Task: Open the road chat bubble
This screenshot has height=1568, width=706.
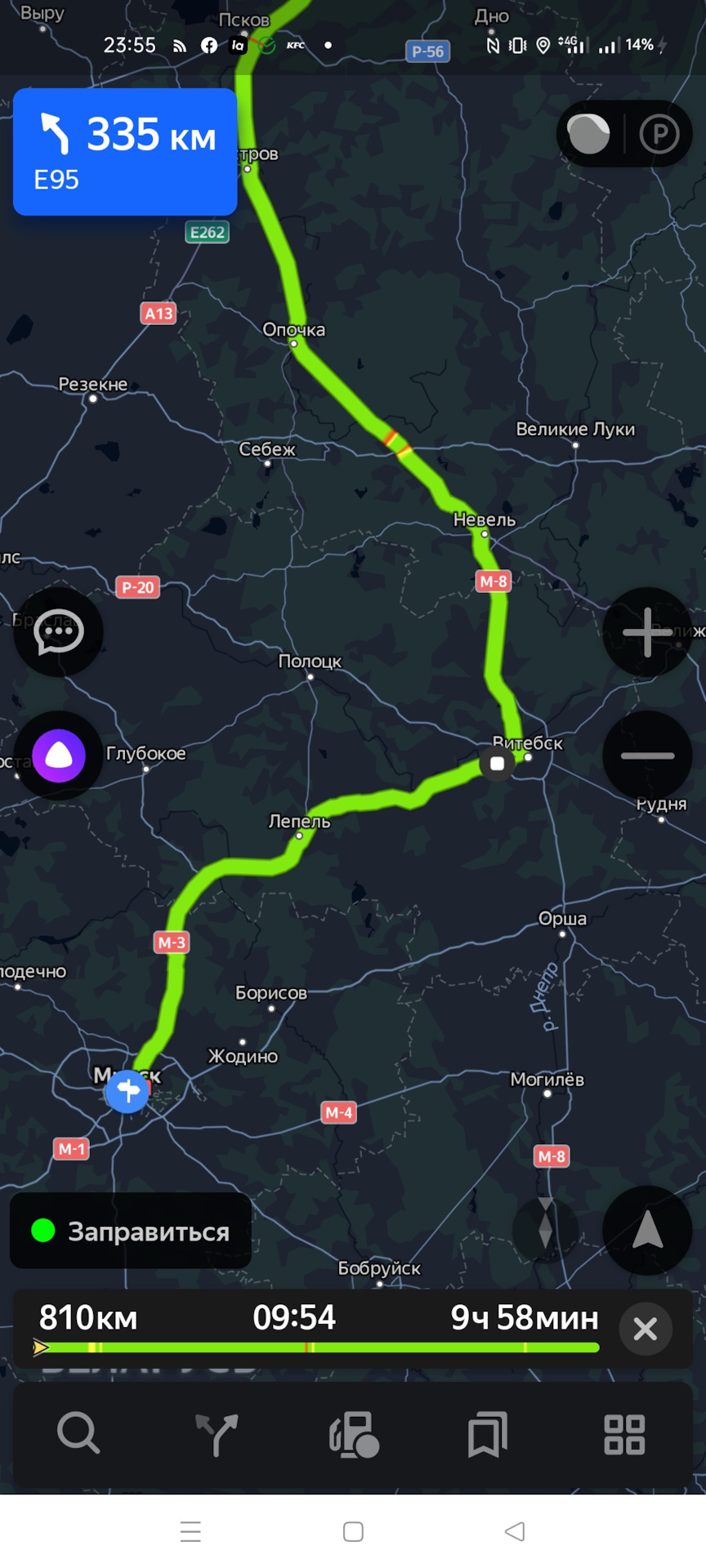Action: [x=59, y=631]
